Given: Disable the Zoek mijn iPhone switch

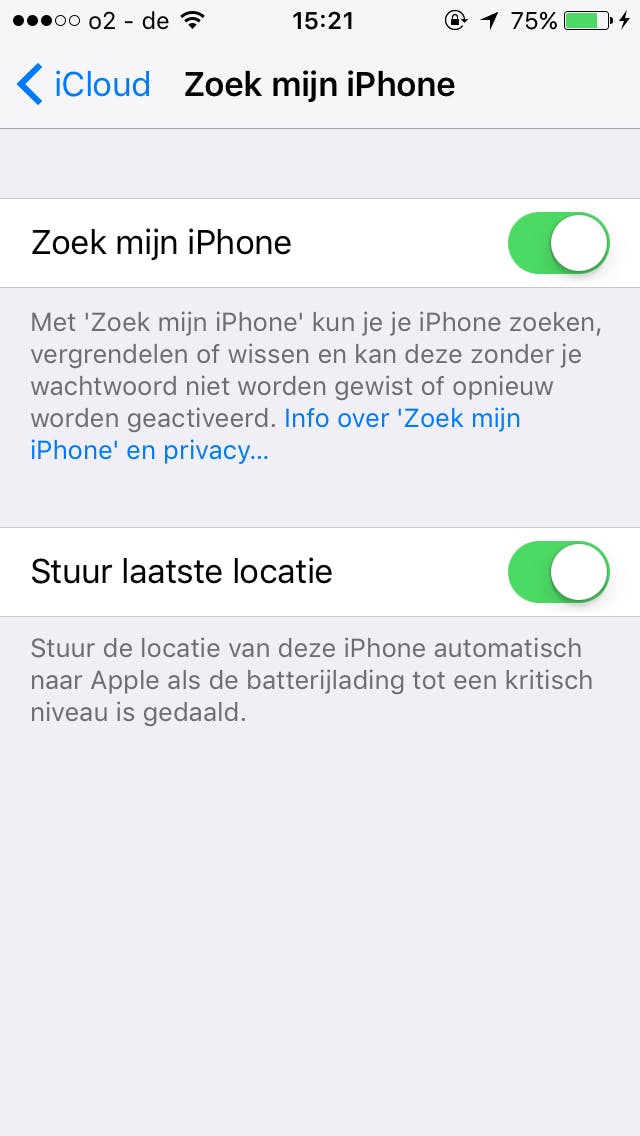Looking at the screenshot, I should pos(558,243).
